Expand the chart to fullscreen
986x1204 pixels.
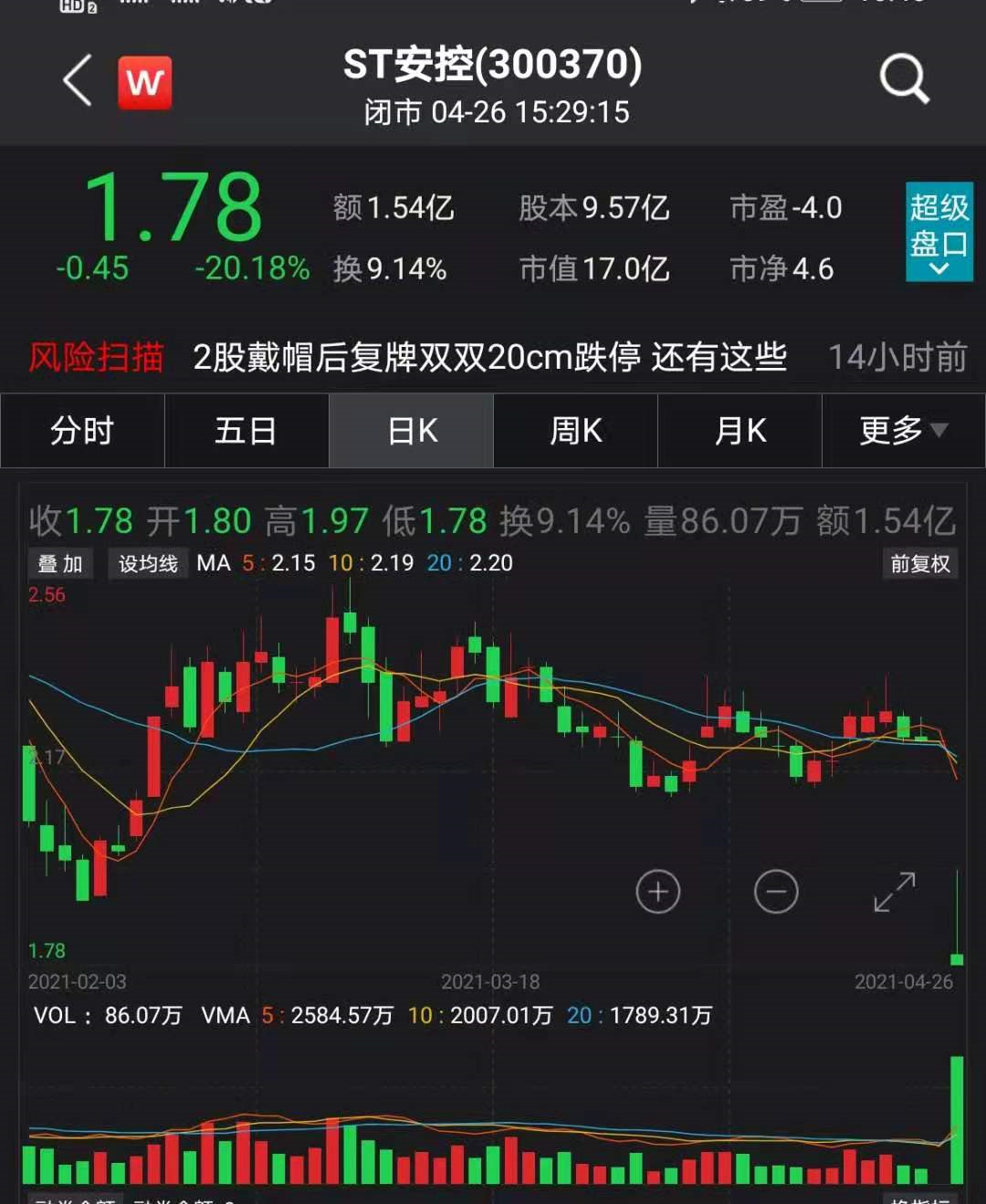pos(895,892)
